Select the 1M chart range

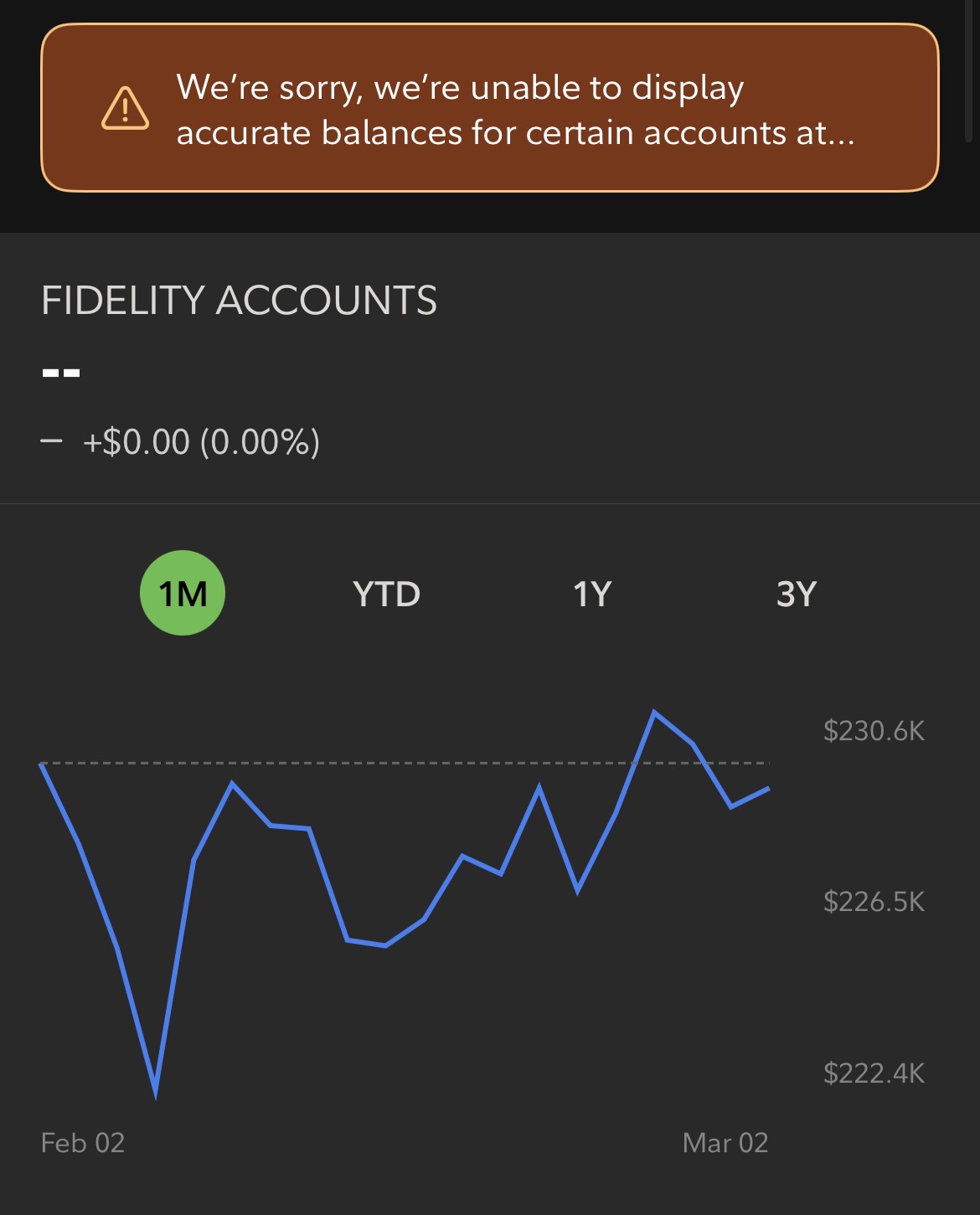(x=183, y=594)
